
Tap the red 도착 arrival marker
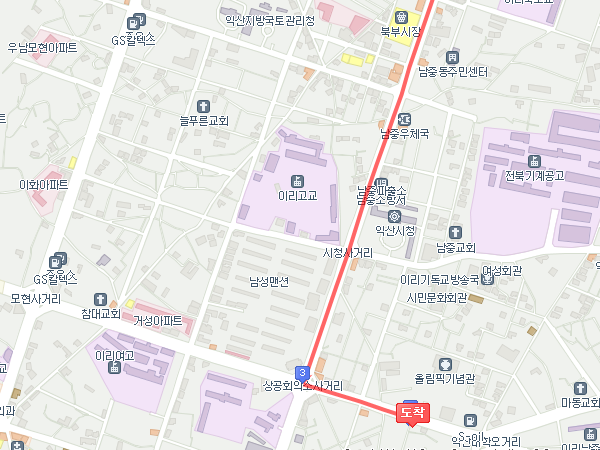coord(411,412)
